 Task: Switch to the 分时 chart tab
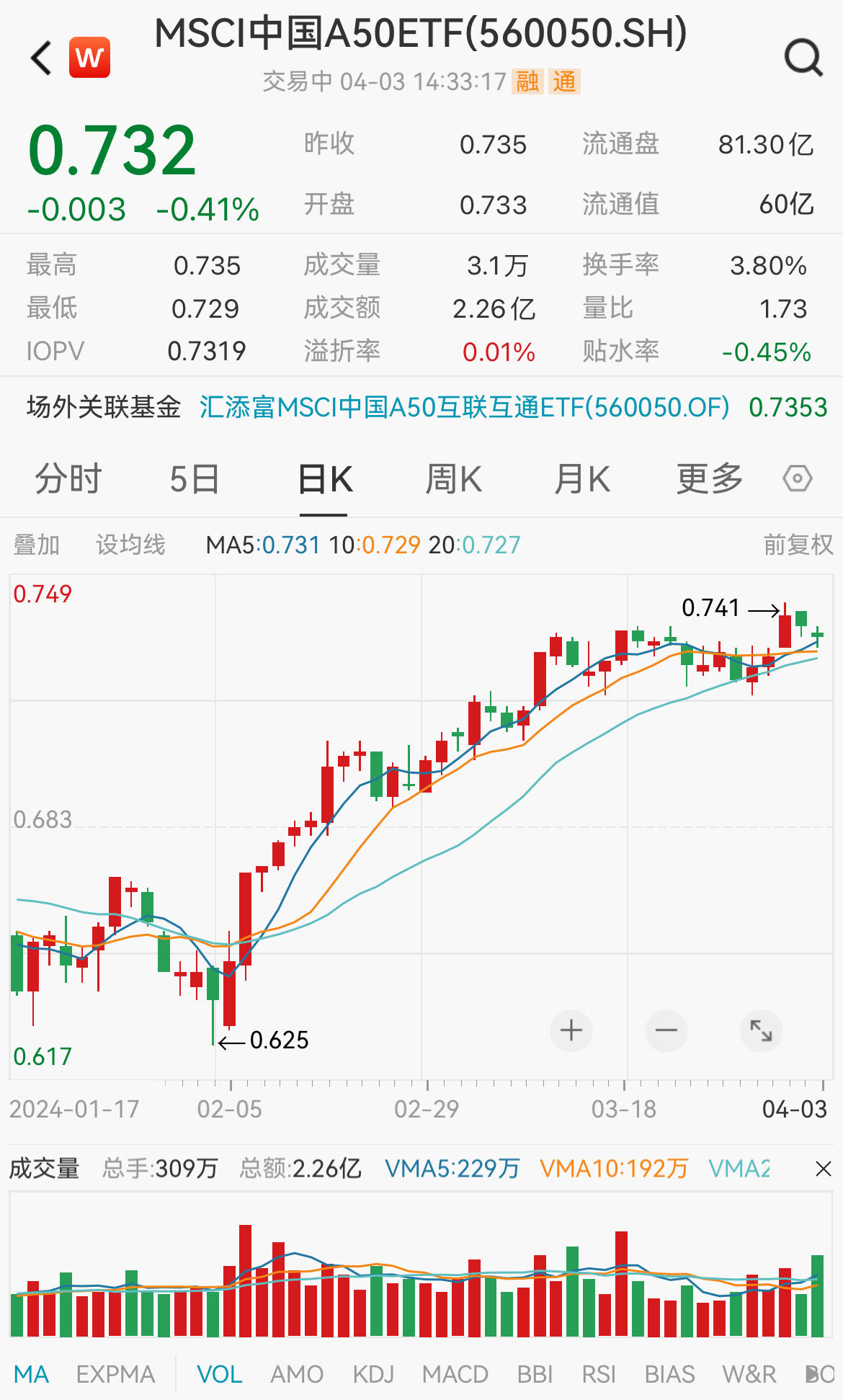point(68,479)
